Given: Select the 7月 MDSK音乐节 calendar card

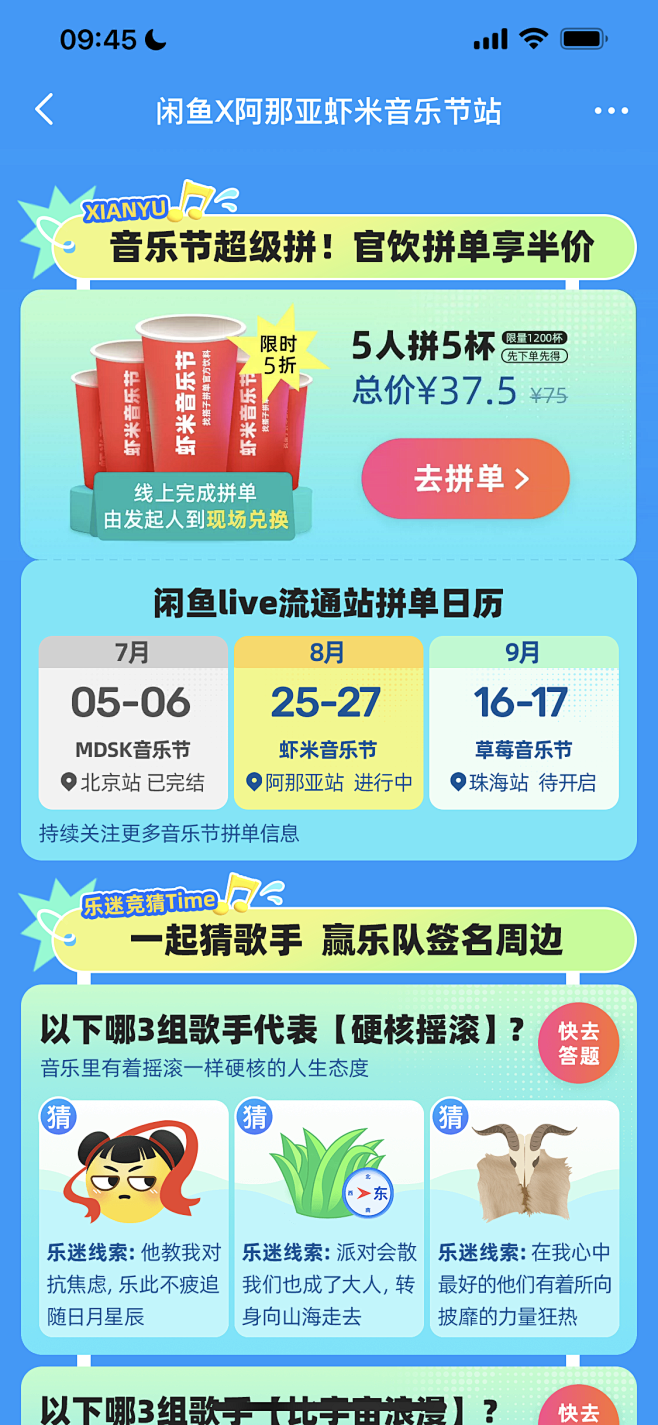Looking at the screenshot, I should [133, 722].
